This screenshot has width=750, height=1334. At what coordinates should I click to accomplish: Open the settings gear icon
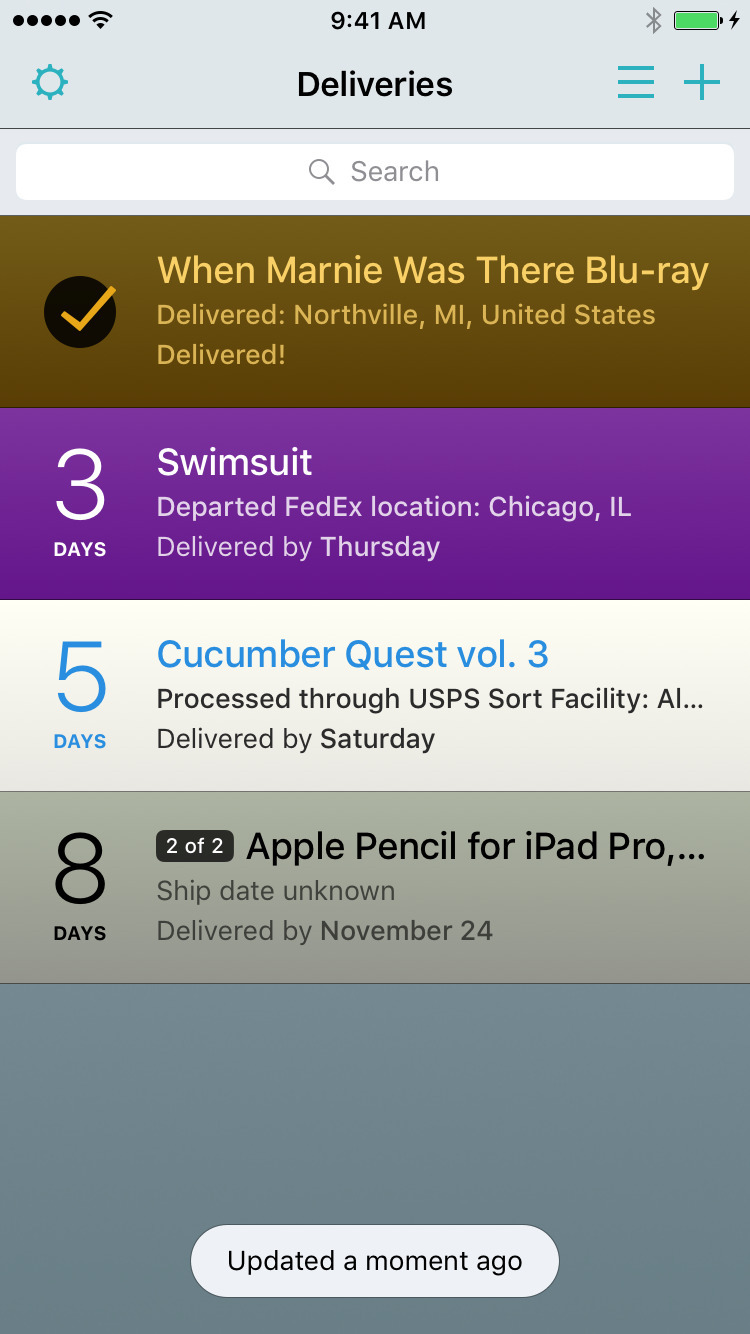pos(50,83)
